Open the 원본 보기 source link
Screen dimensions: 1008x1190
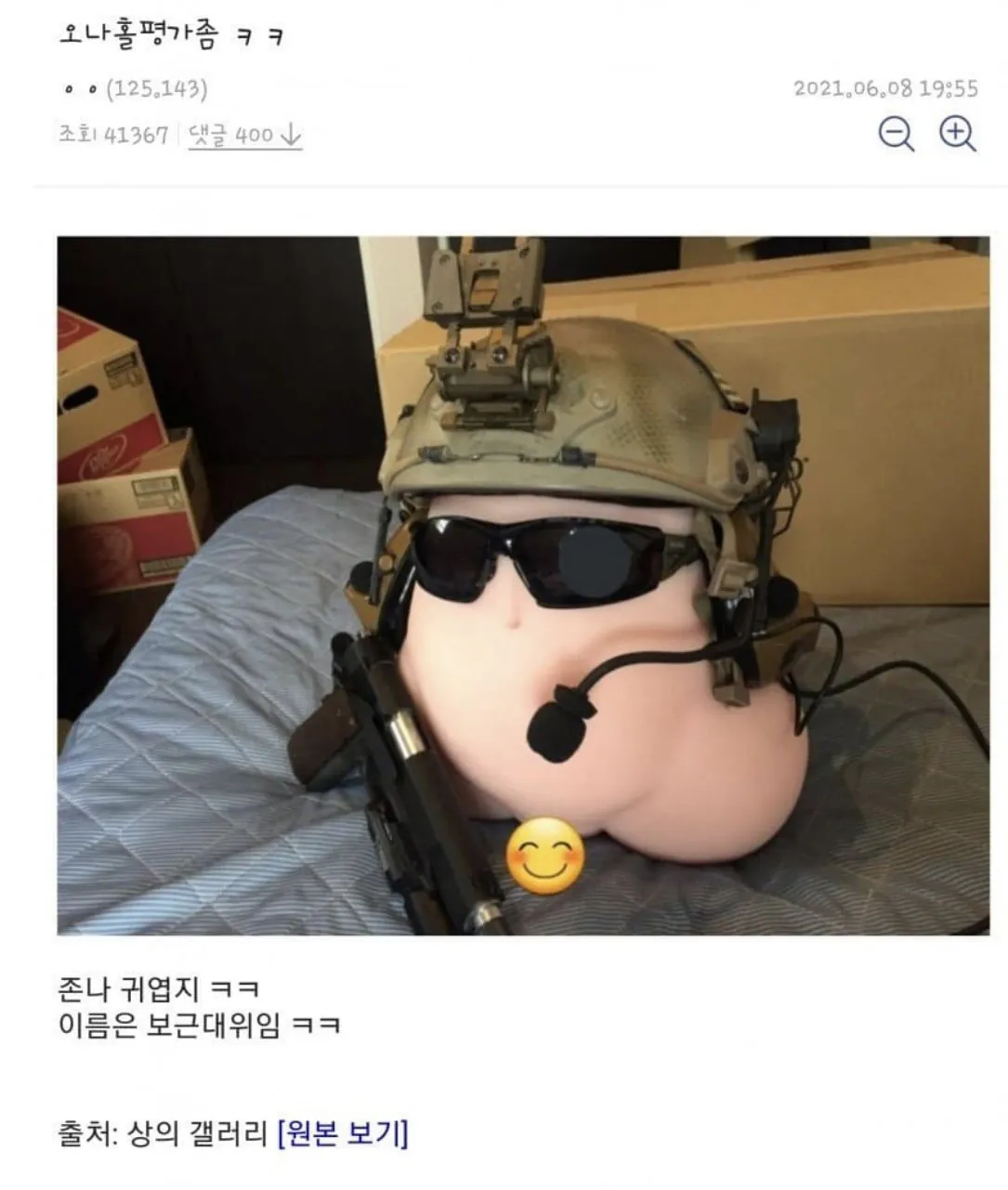[x=343, y=1134]
